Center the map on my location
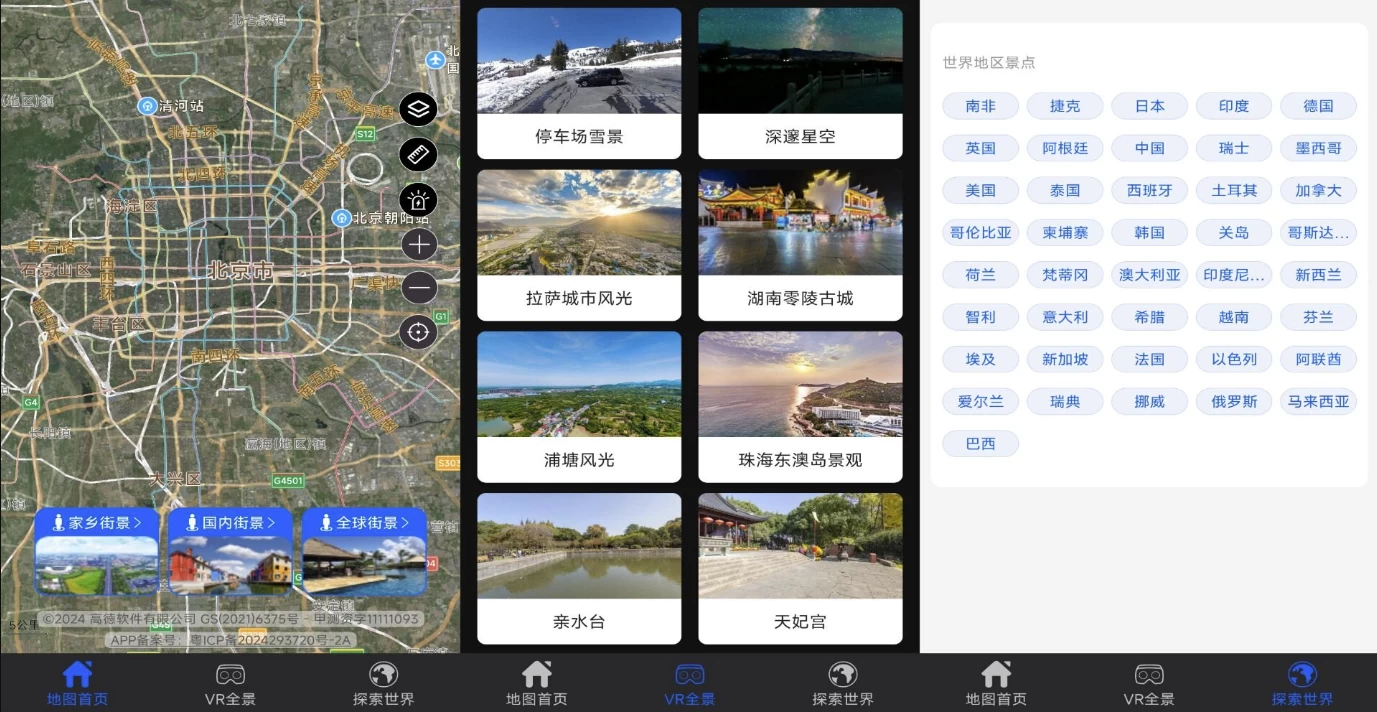The height and width of the screenshot is (712, 1377). click(x=418, y=331)
